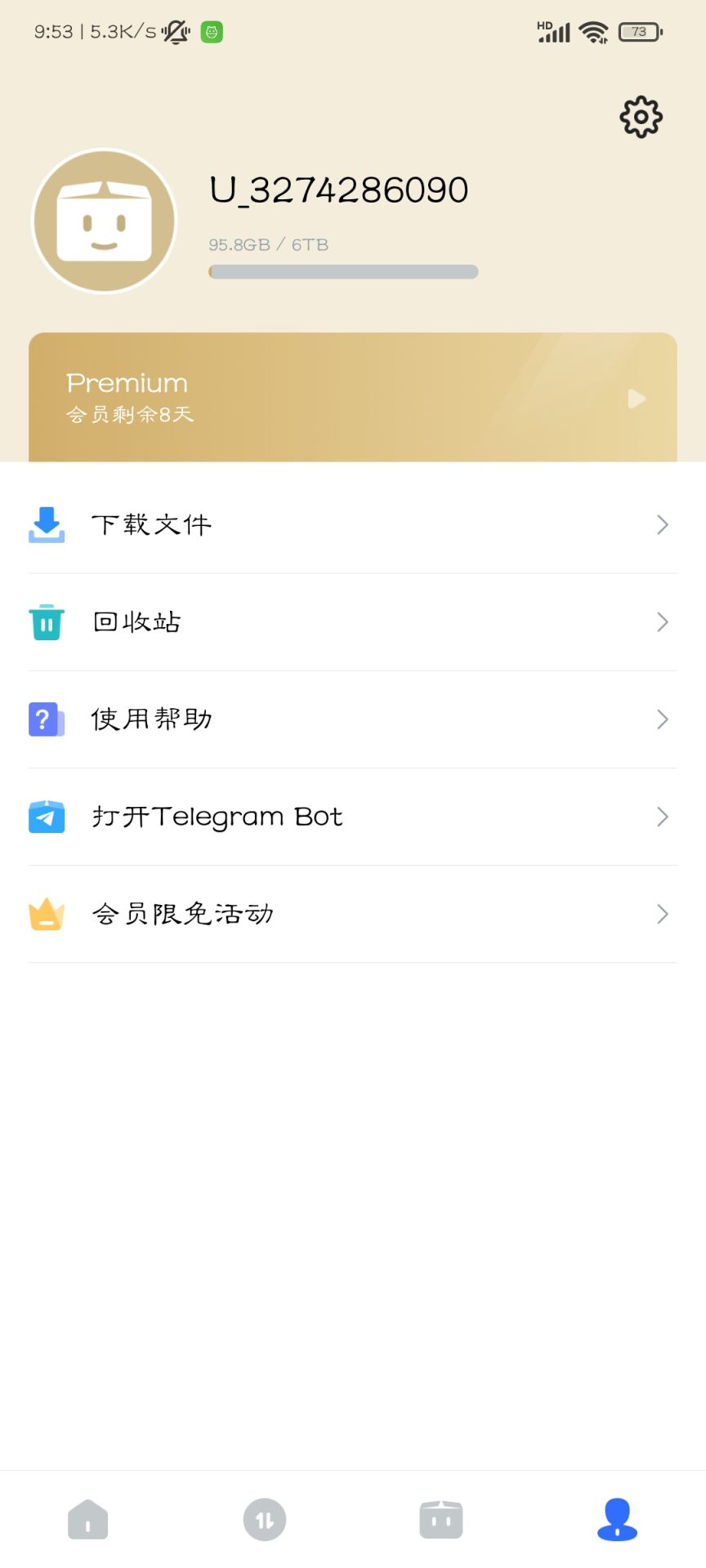Open the Premium membership card
706x1568 pixels.
coord(352,398)
